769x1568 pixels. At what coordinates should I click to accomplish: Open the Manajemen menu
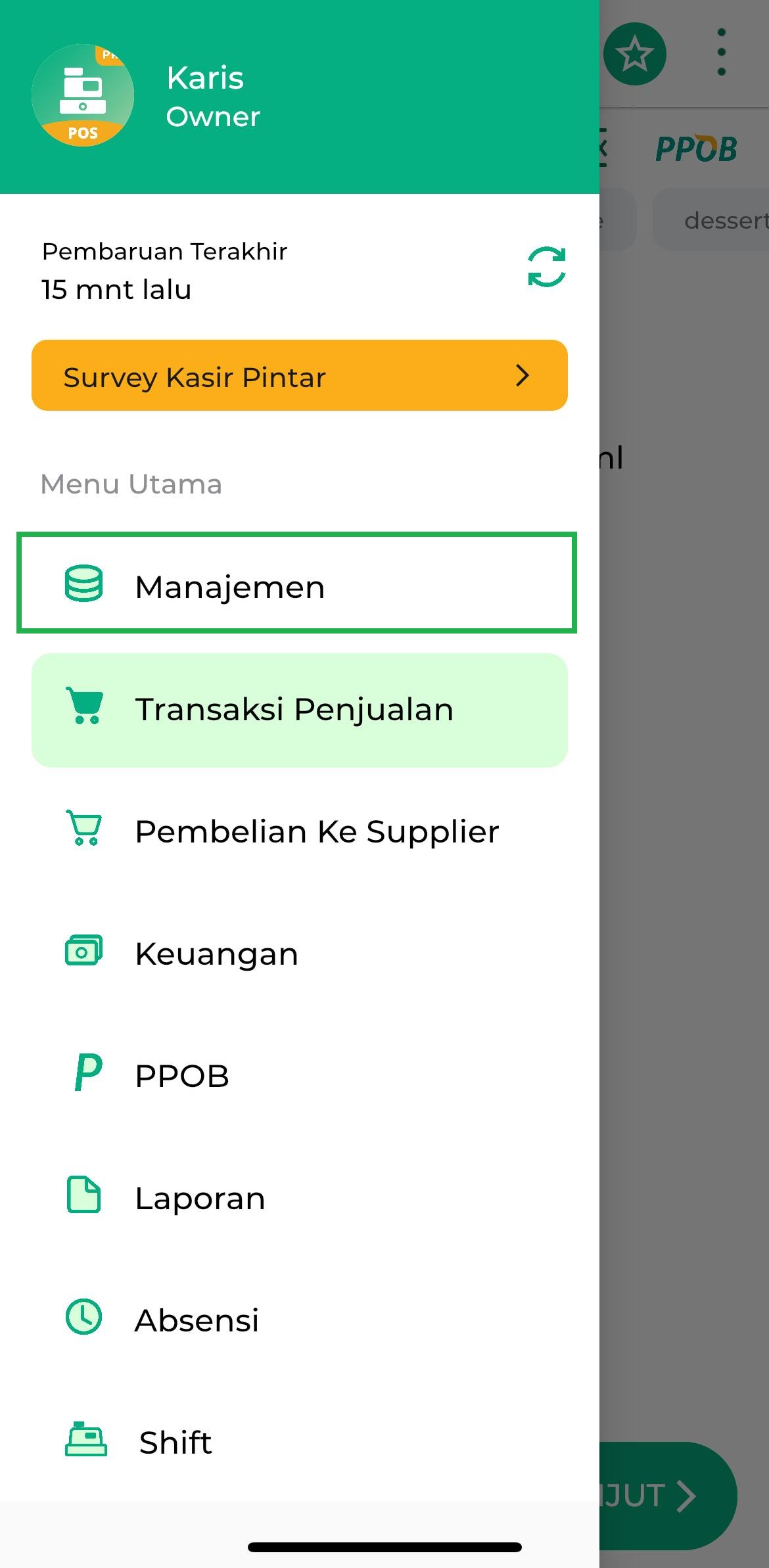[x=297, y=583]
